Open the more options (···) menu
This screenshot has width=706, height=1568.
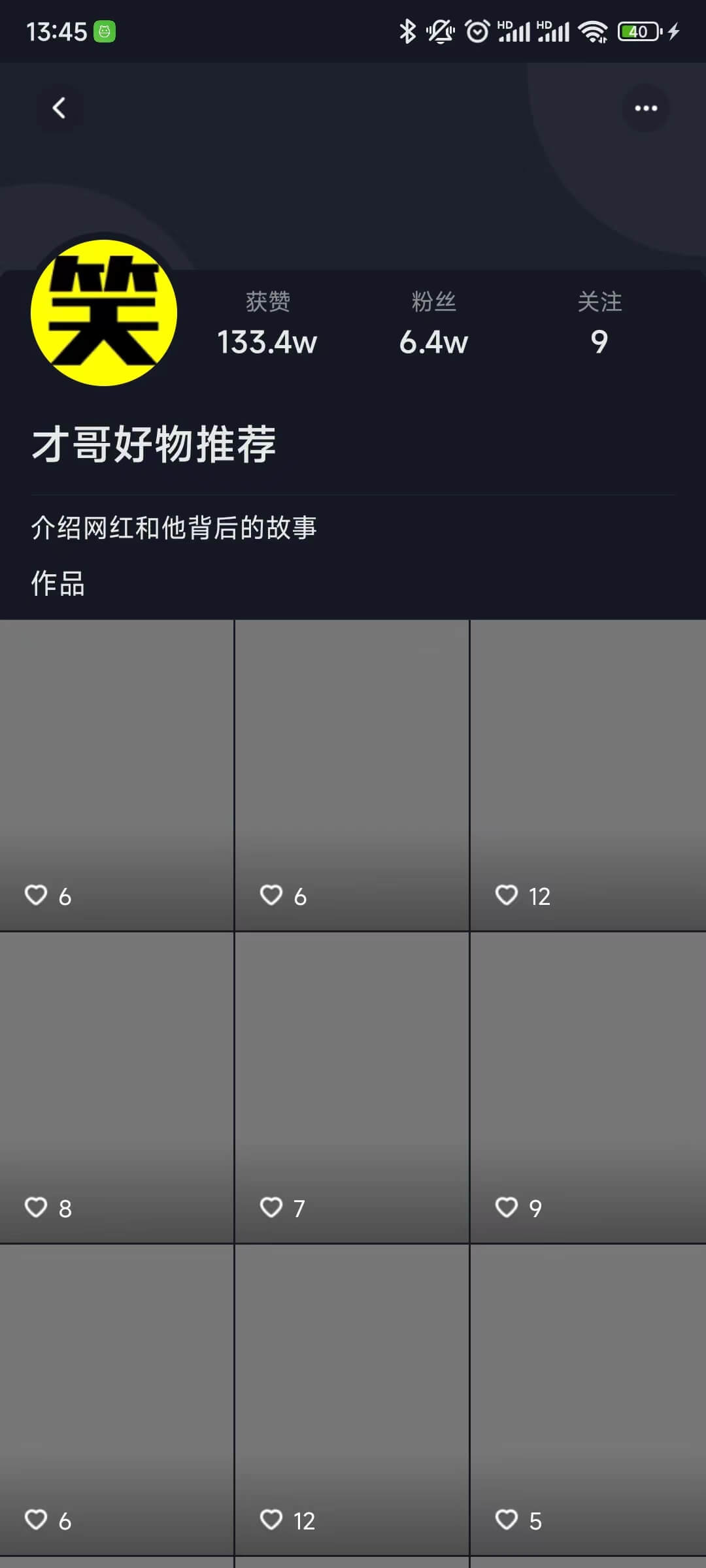pos(646,108)
